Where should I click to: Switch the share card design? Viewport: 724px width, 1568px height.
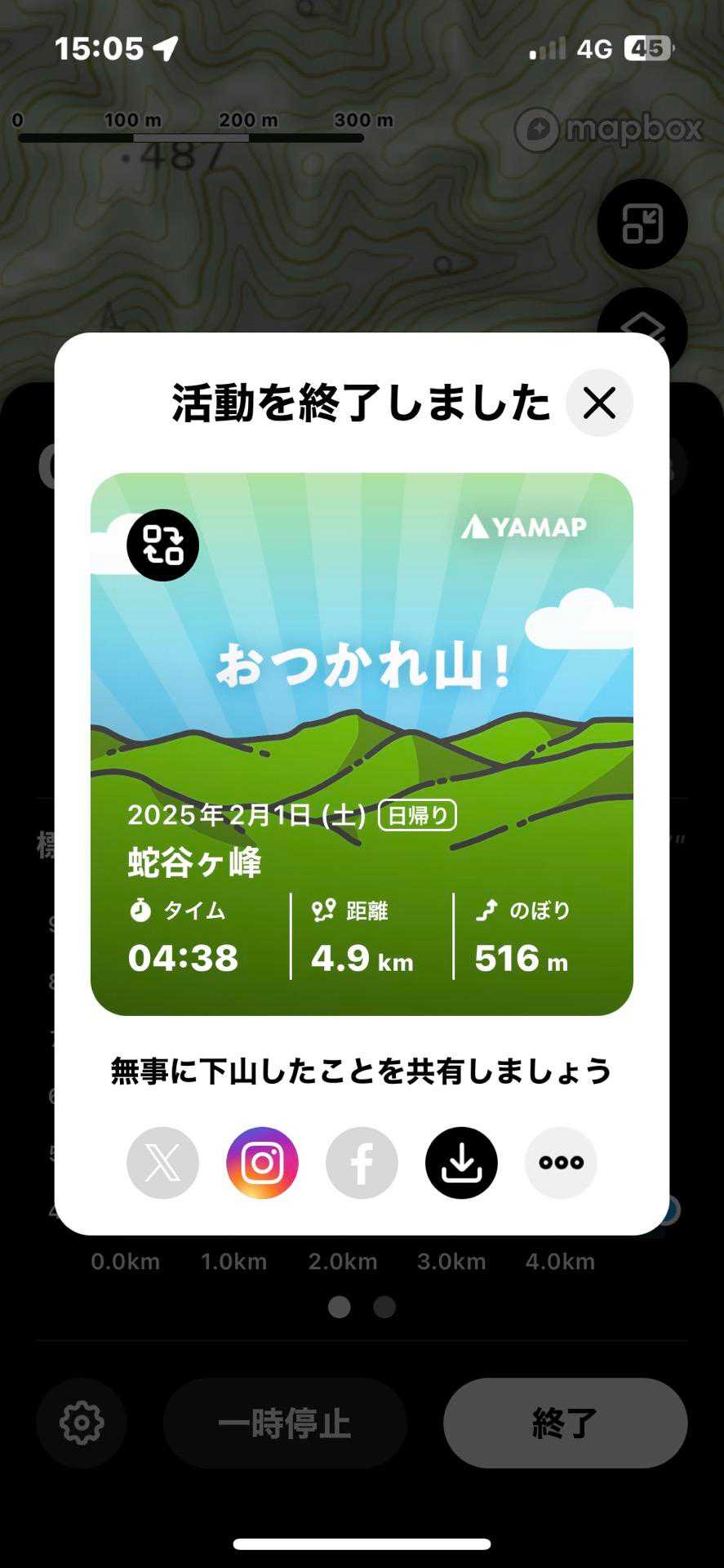tap(162, 545)
